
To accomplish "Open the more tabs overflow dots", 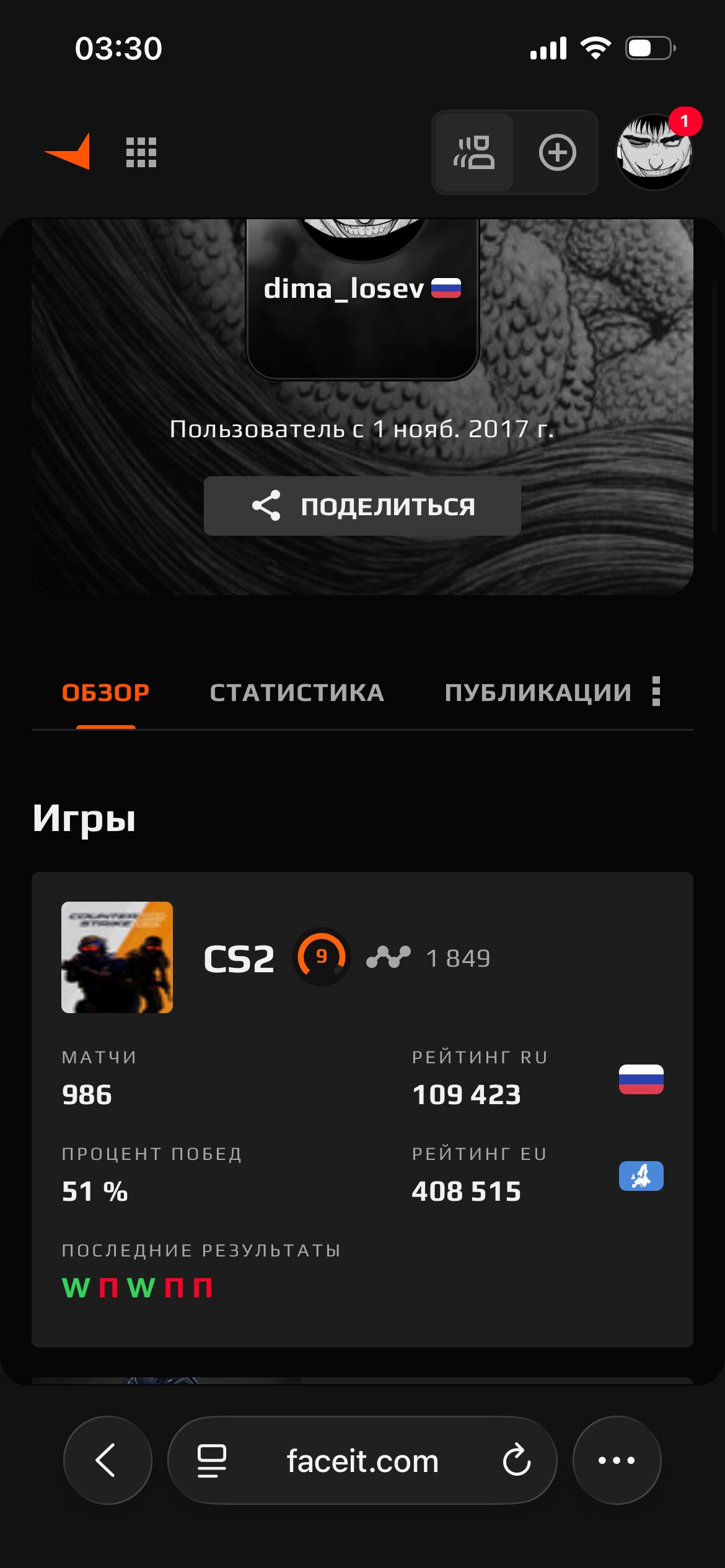I will [x=656, y=691].
